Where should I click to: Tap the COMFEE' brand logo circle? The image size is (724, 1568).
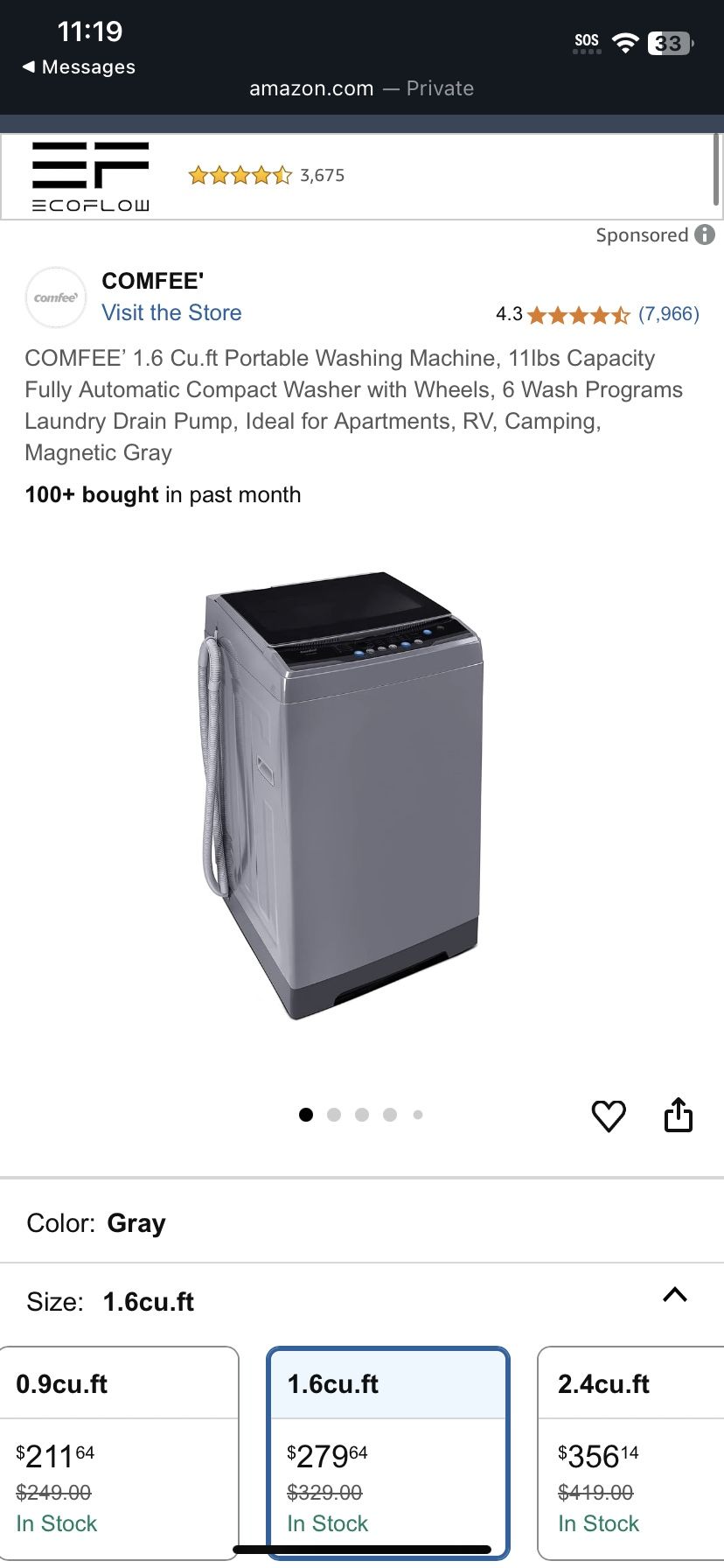tap(56, 297)
